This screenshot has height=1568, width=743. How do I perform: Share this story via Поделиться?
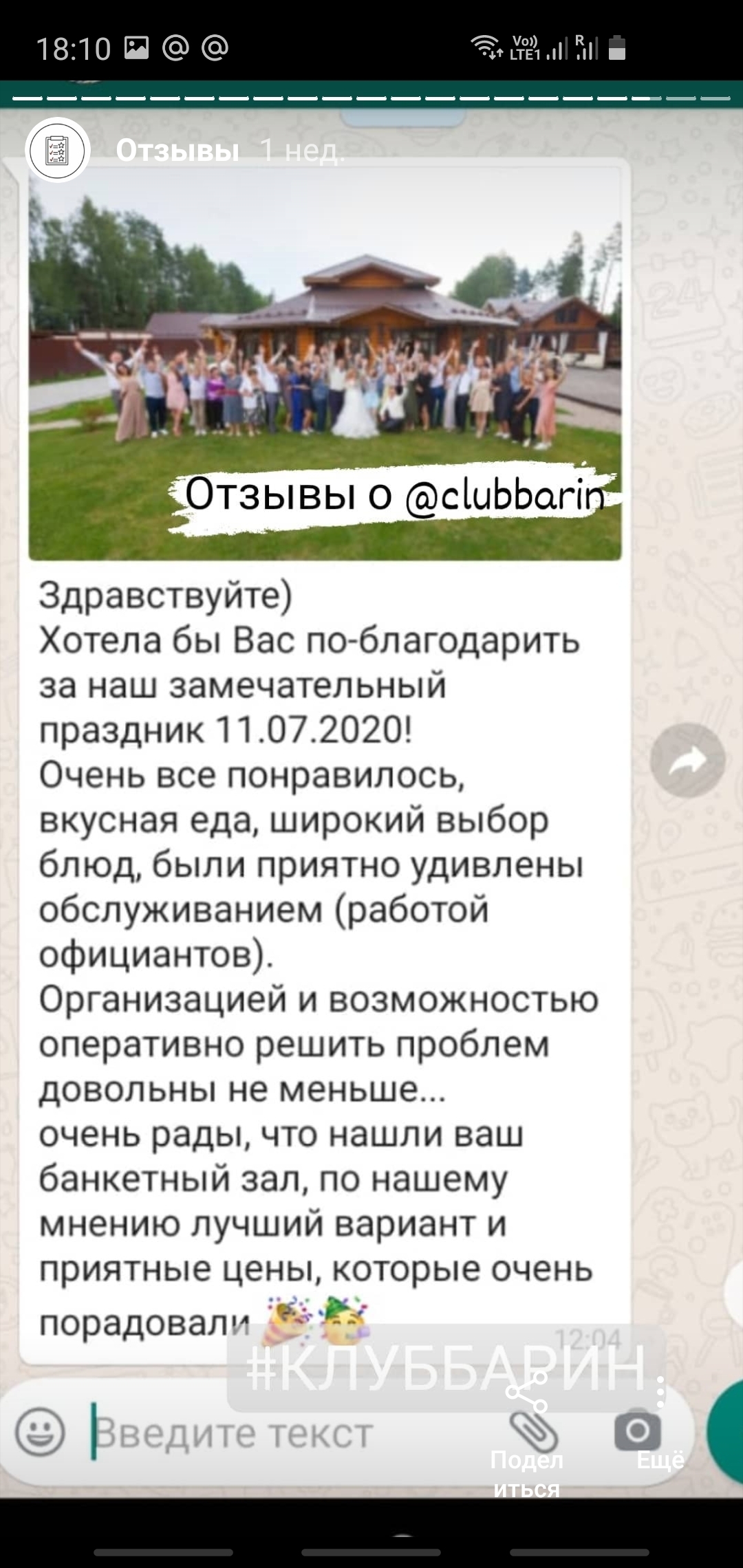[527, 1437]
